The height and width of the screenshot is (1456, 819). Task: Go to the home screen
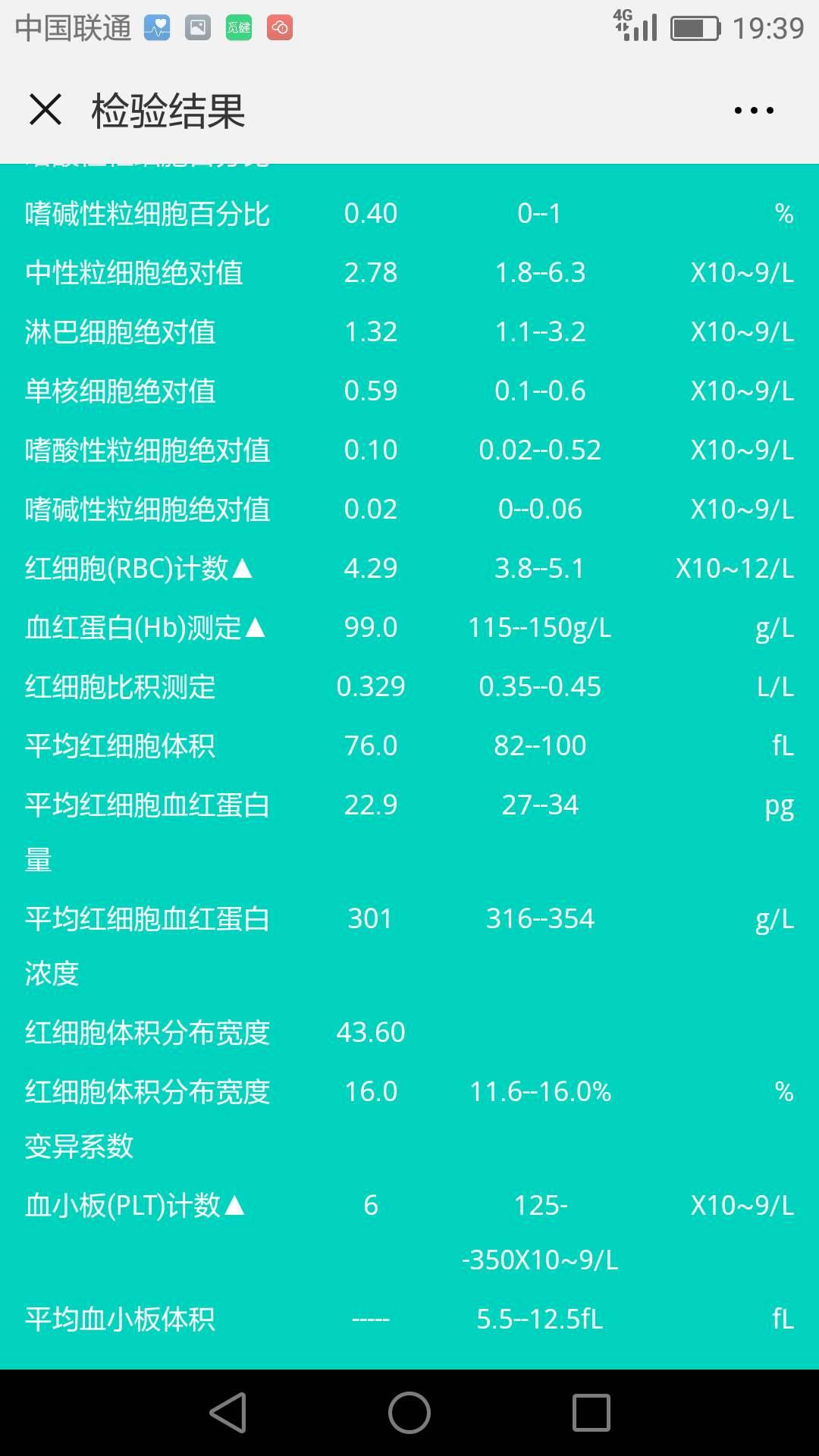pos(409,1413)
